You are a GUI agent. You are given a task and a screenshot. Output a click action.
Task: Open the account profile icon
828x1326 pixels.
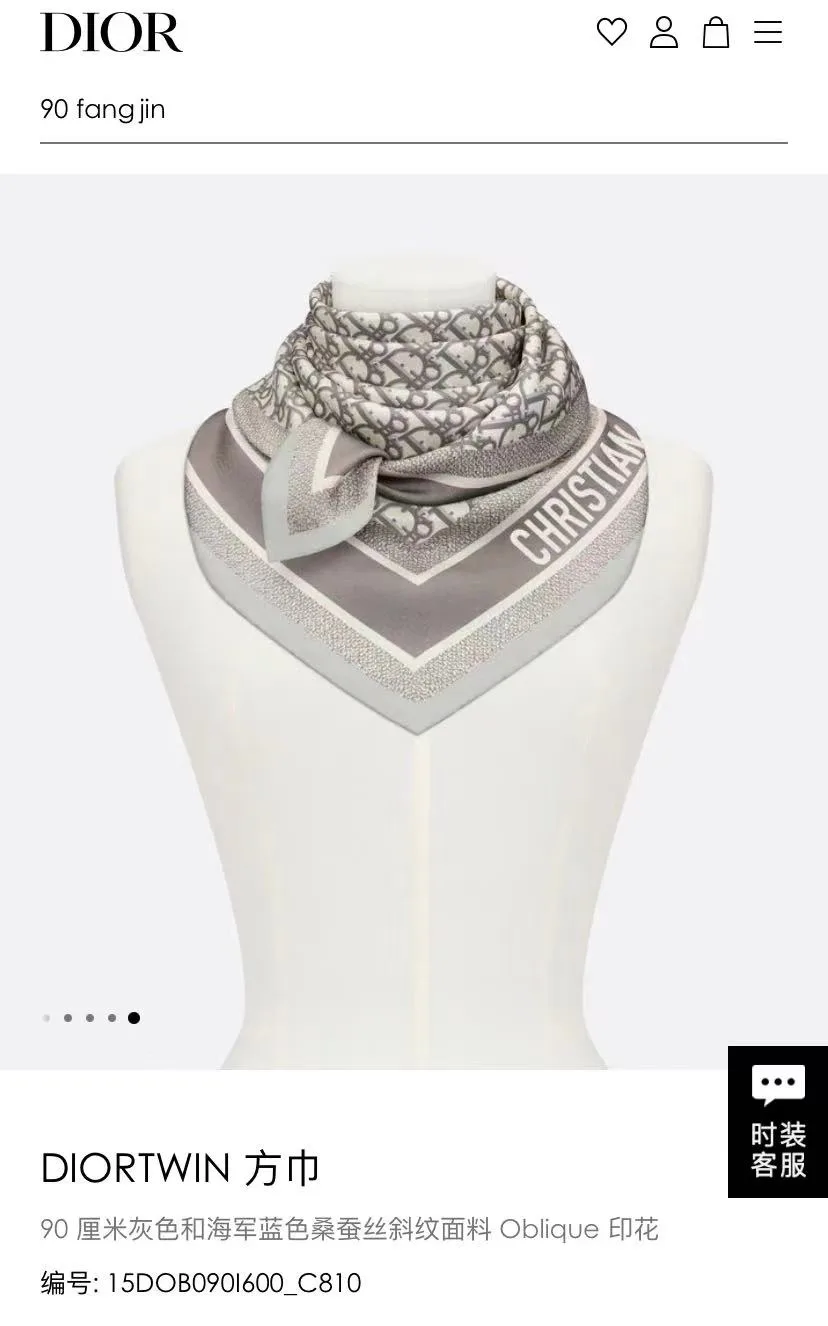pyautogui.click(x=664, y=32)
